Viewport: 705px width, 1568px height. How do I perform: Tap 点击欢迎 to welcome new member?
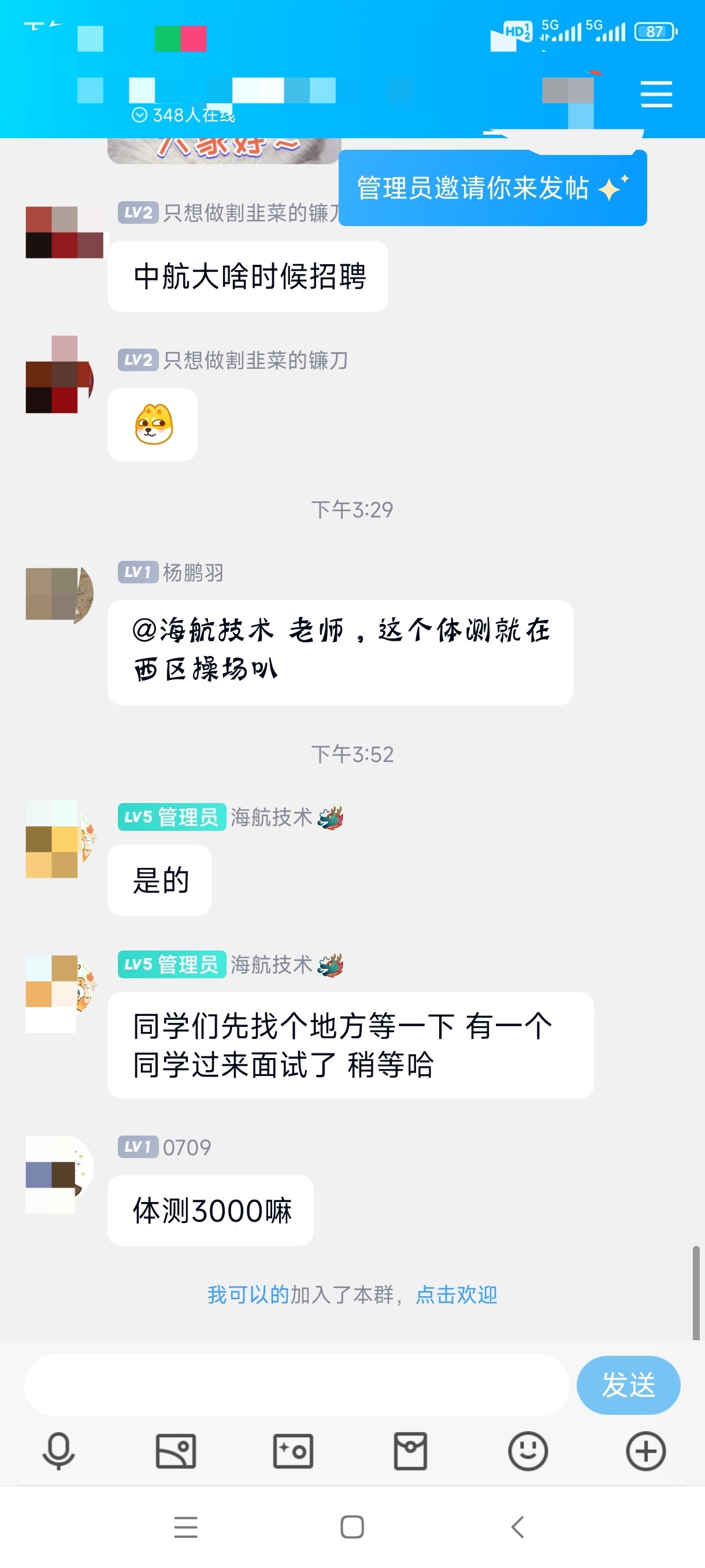pos(456,1295)
